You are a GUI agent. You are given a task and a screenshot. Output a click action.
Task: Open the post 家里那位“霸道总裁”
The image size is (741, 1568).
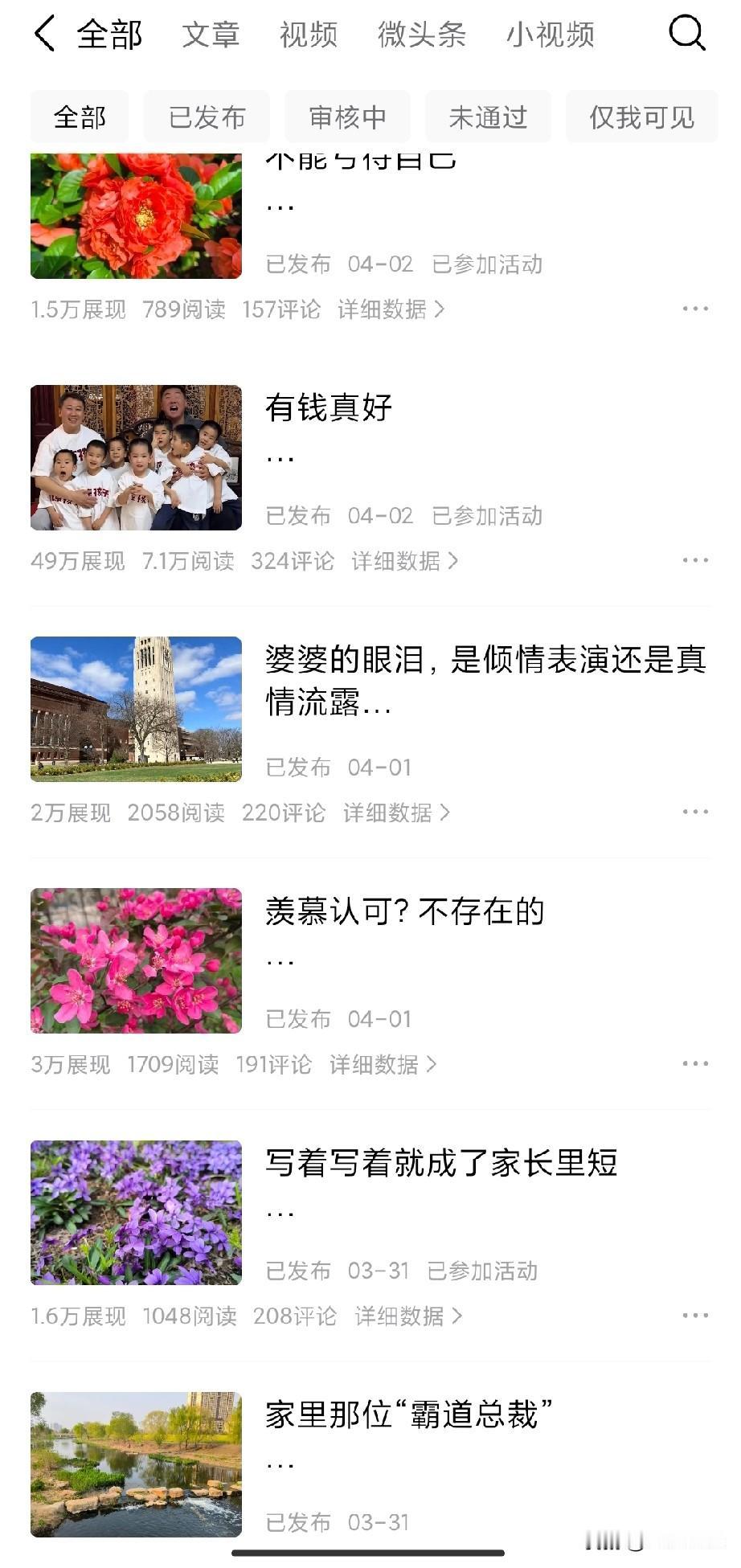tap(409, 1414)
